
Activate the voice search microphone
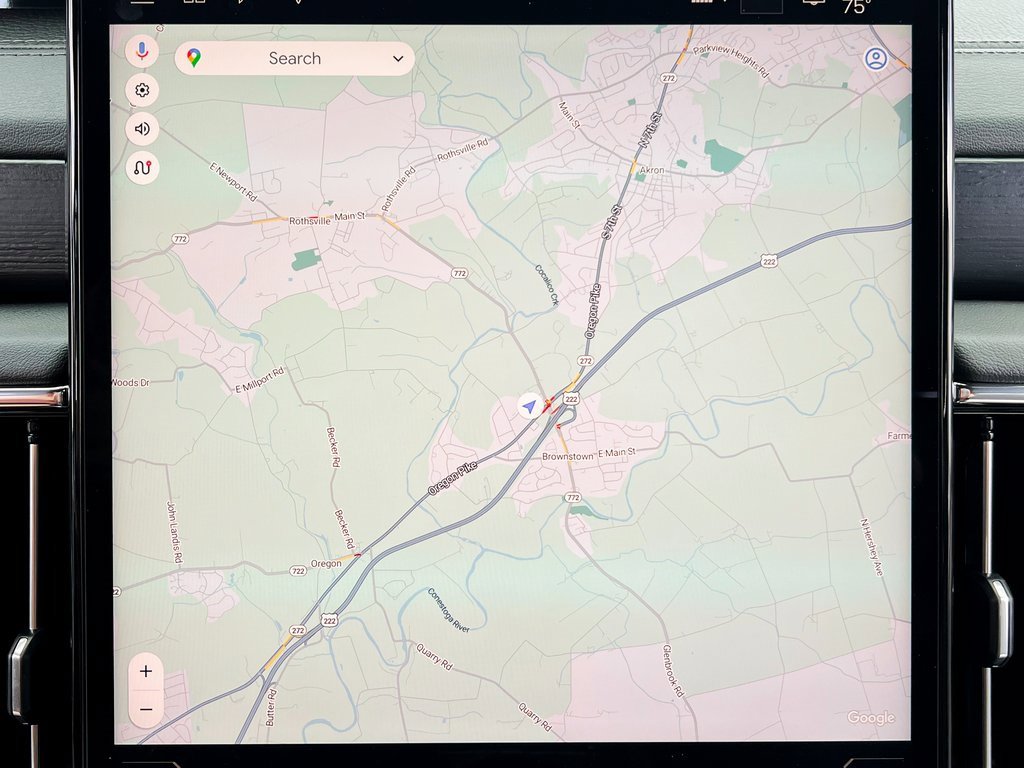pyautogui.click(x=142, y=52)
